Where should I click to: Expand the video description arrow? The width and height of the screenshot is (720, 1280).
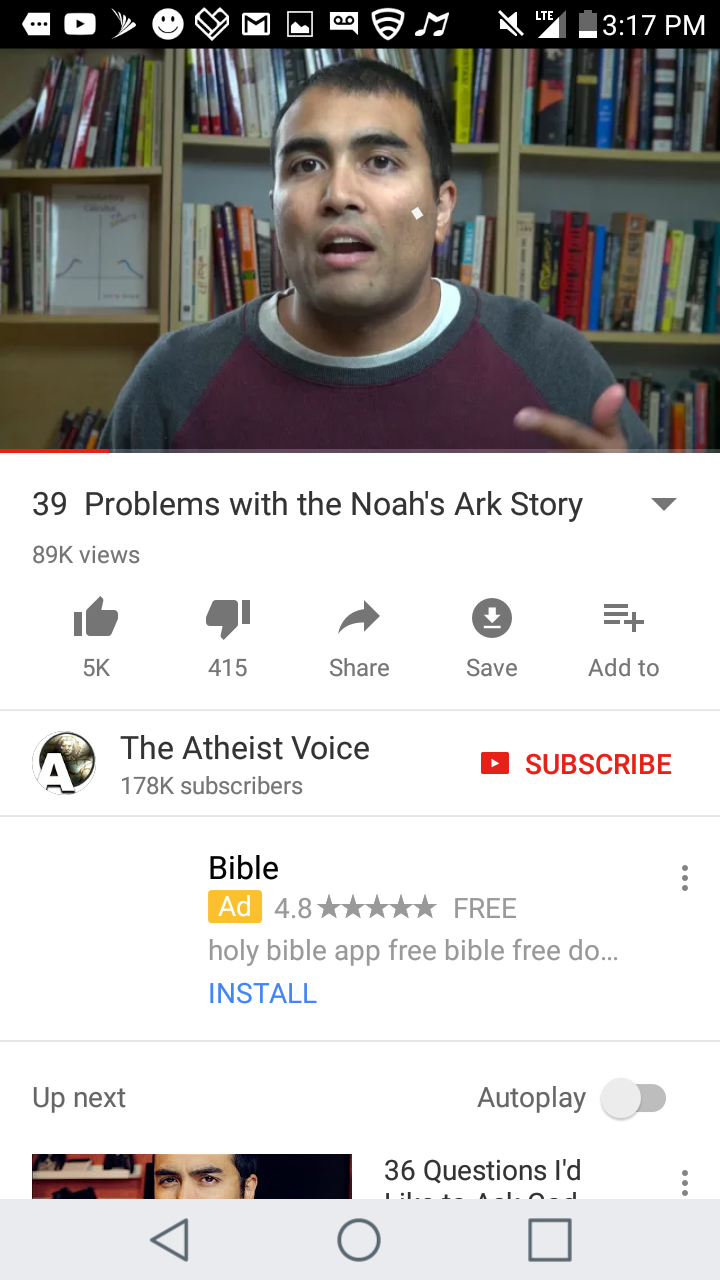(x=664, y=504)
